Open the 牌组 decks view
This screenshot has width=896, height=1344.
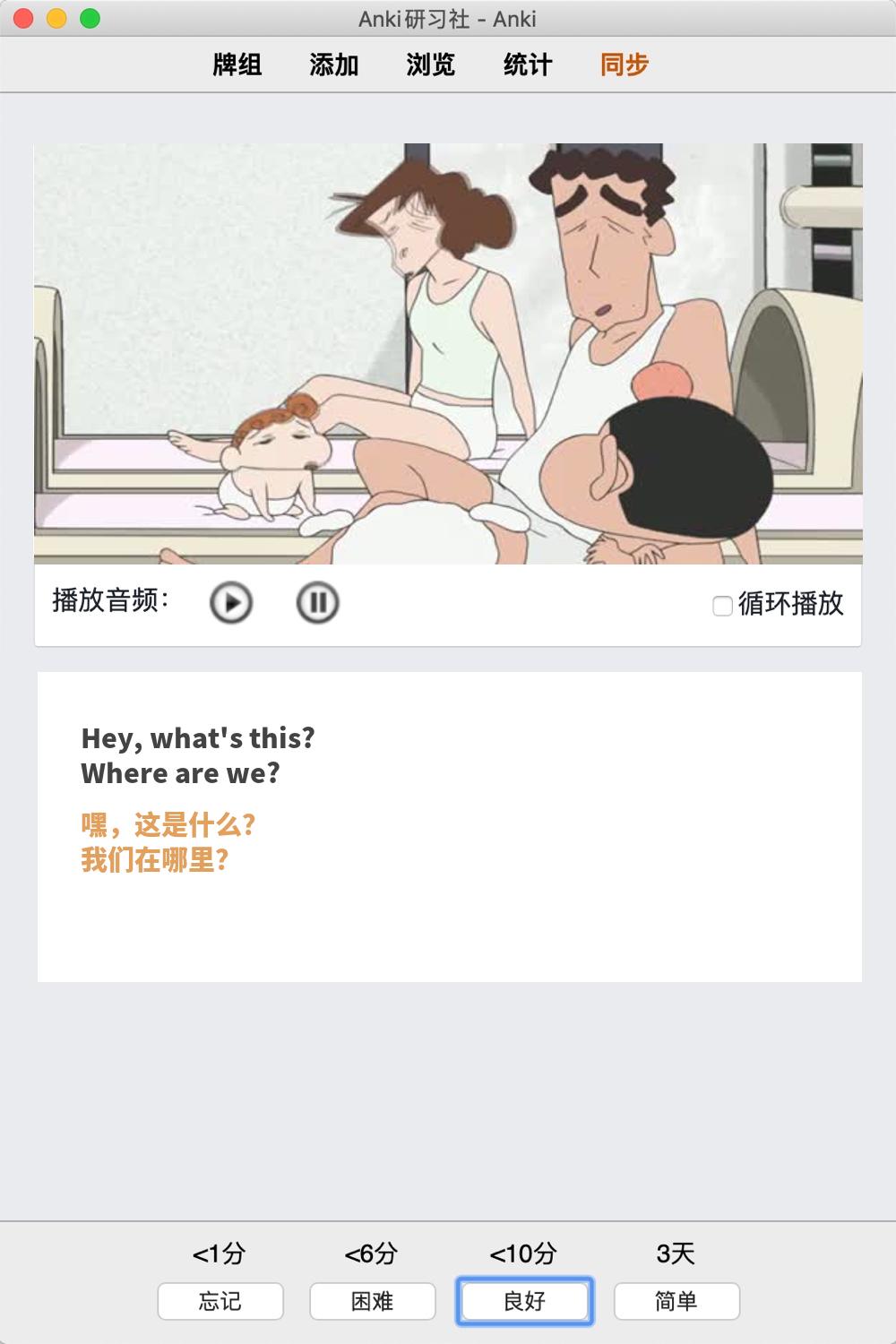(x=237, y=65)
